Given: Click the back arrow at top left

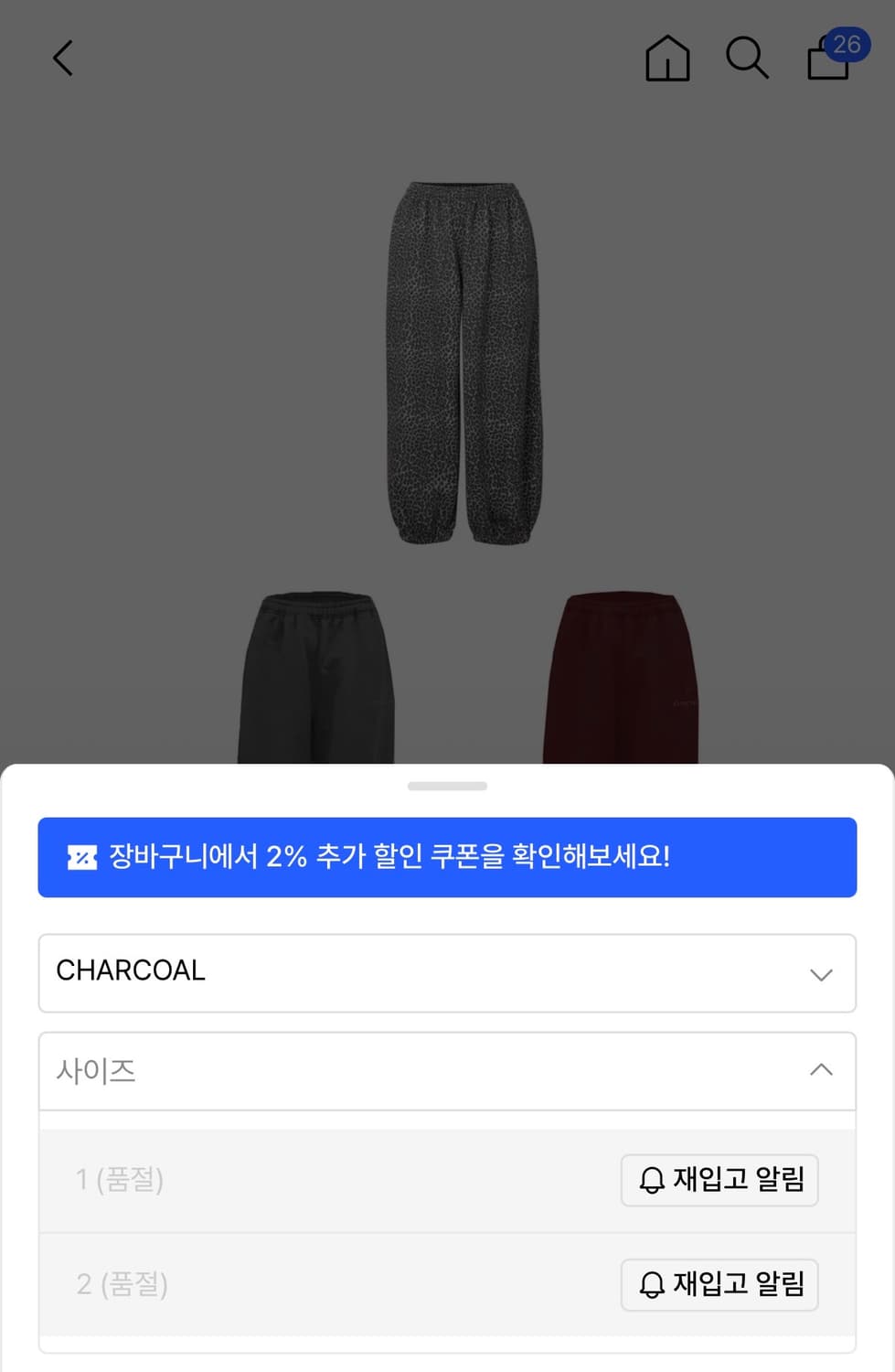Looking at the screenshot, I should click(x=61, y=57).
